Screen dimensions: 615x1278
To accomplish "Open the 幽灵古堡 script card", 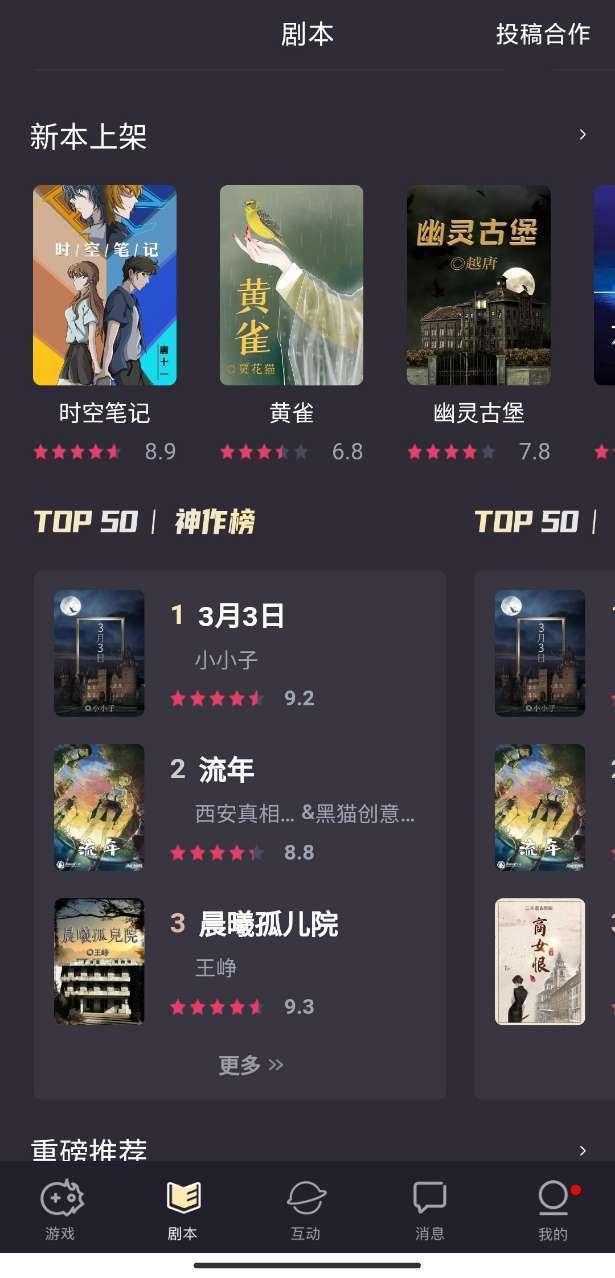I will click(478, 285).
